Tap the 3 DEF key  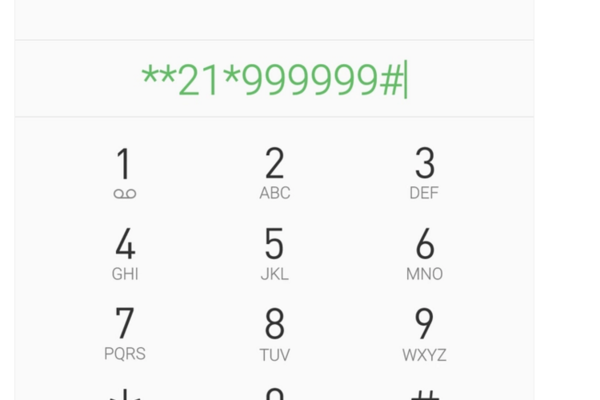pos(424,172)
